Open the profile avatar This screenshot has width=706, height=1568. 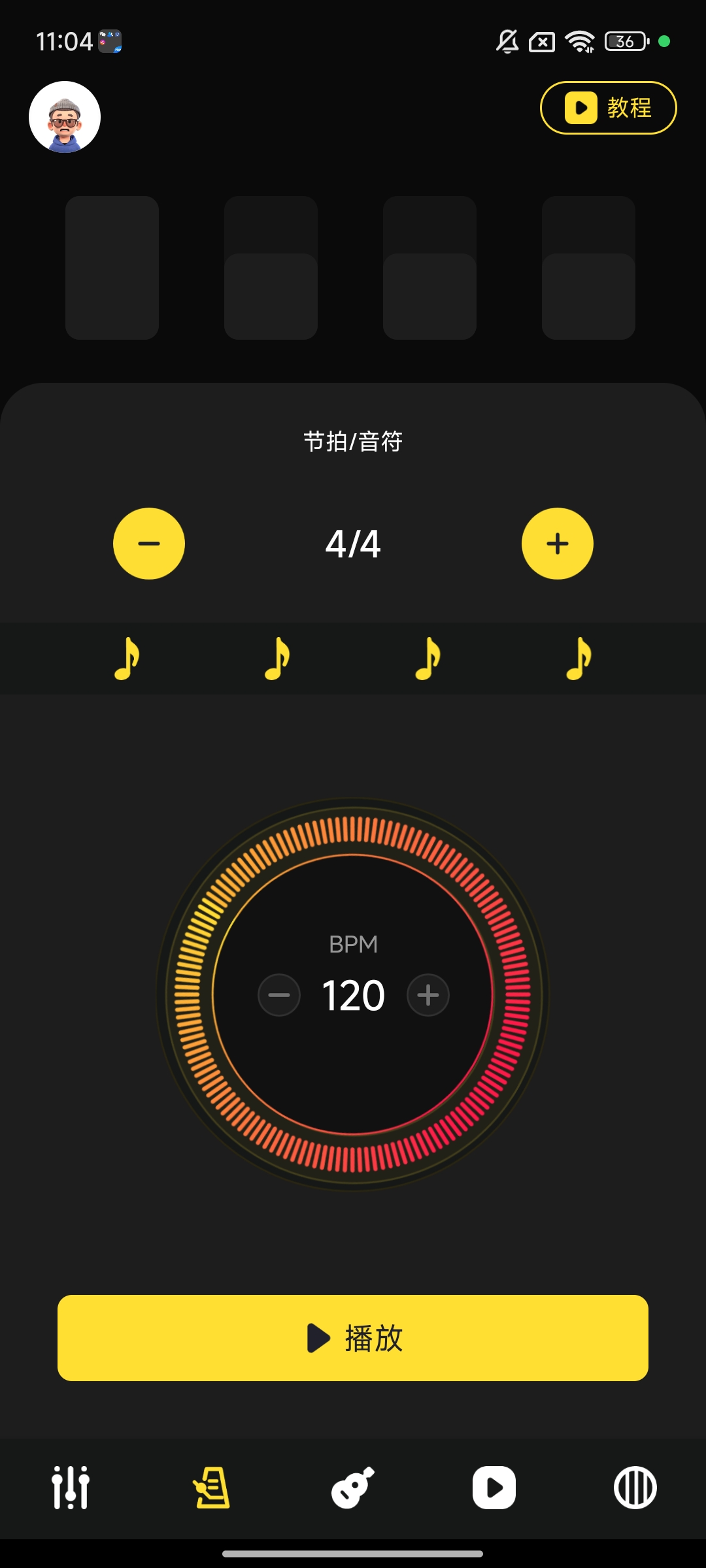pyautogui.click(x=65, y=117)
